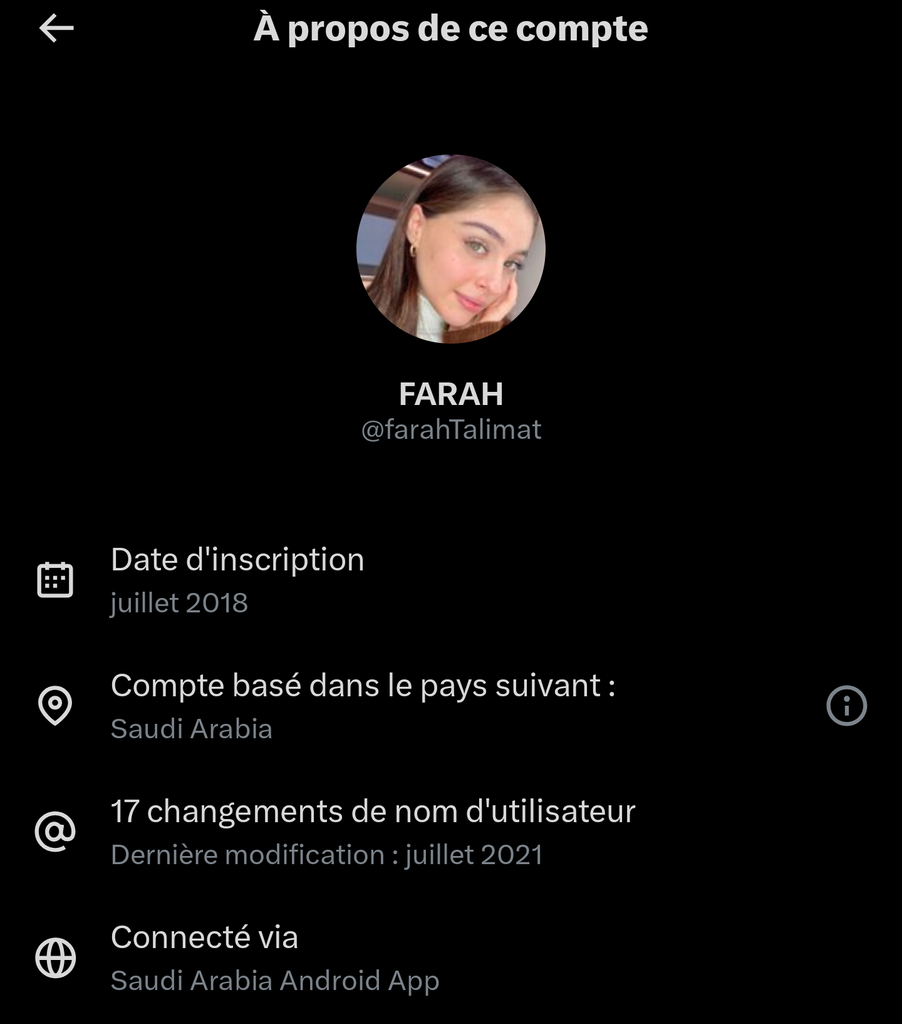Open FARAH's profile picture
Screen dimensions: 902x1024
pos(450,249)
